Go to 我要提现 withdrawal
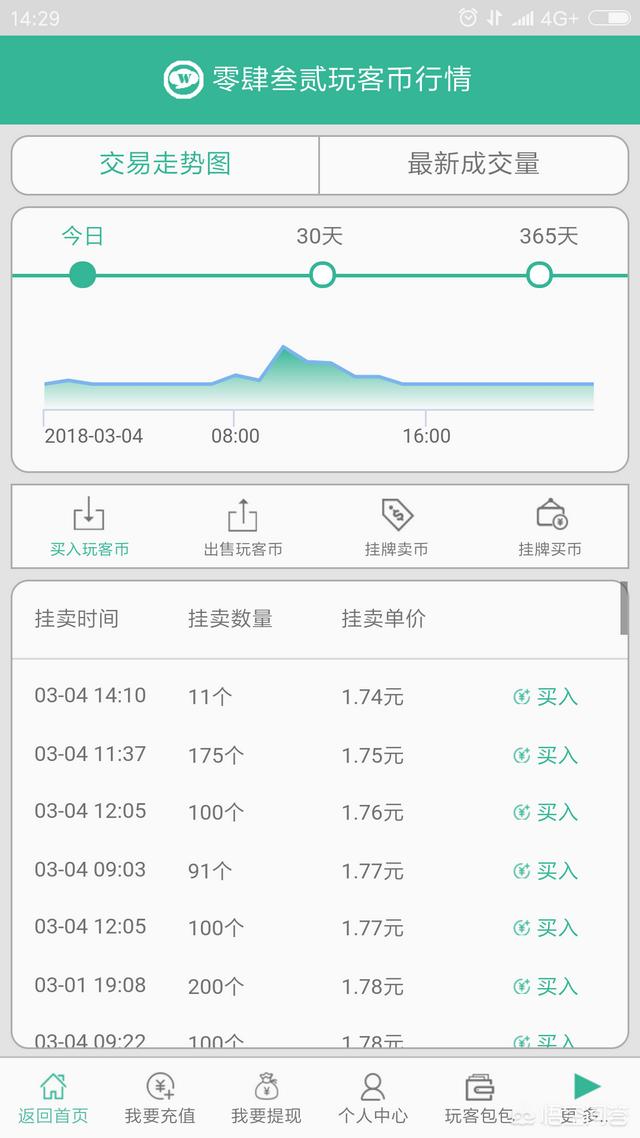Screen dimensions: 640x1138 coord(266,1098)
